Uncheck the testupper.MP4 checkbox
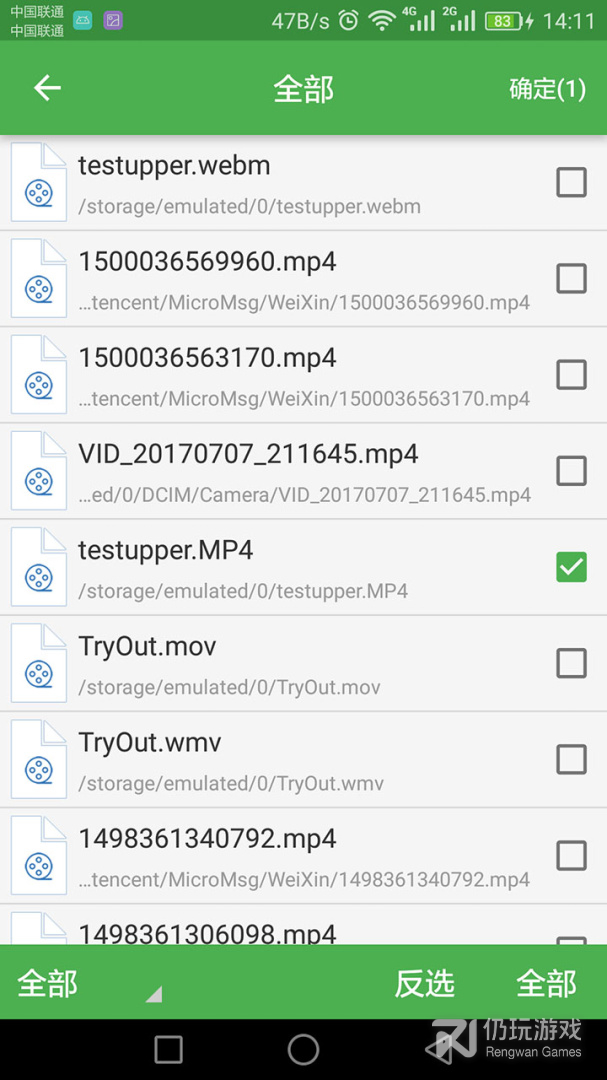The width and height of the screenshot is (607, 1080). coord(571,567)
